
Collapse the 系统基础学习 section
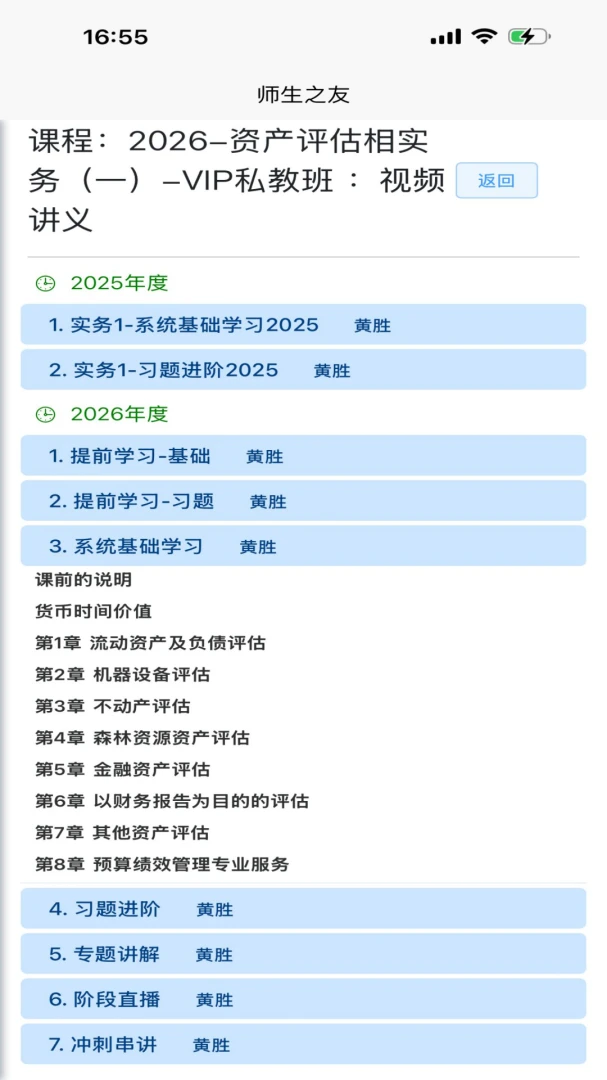pyautogui.click(x=303, y=546)
